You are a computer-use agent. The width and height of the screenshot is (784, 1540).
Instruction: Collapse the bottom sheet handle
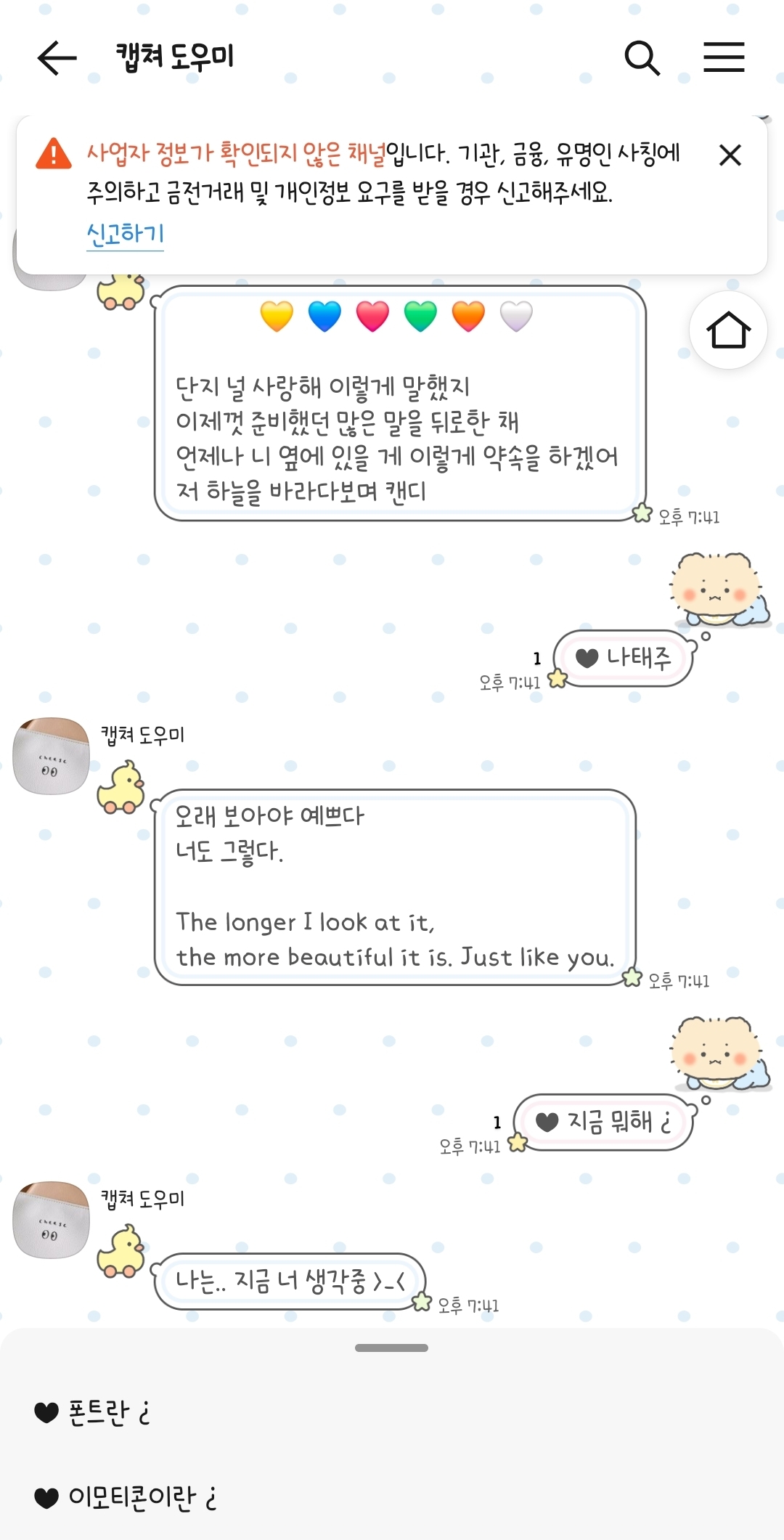[391, 1348]
